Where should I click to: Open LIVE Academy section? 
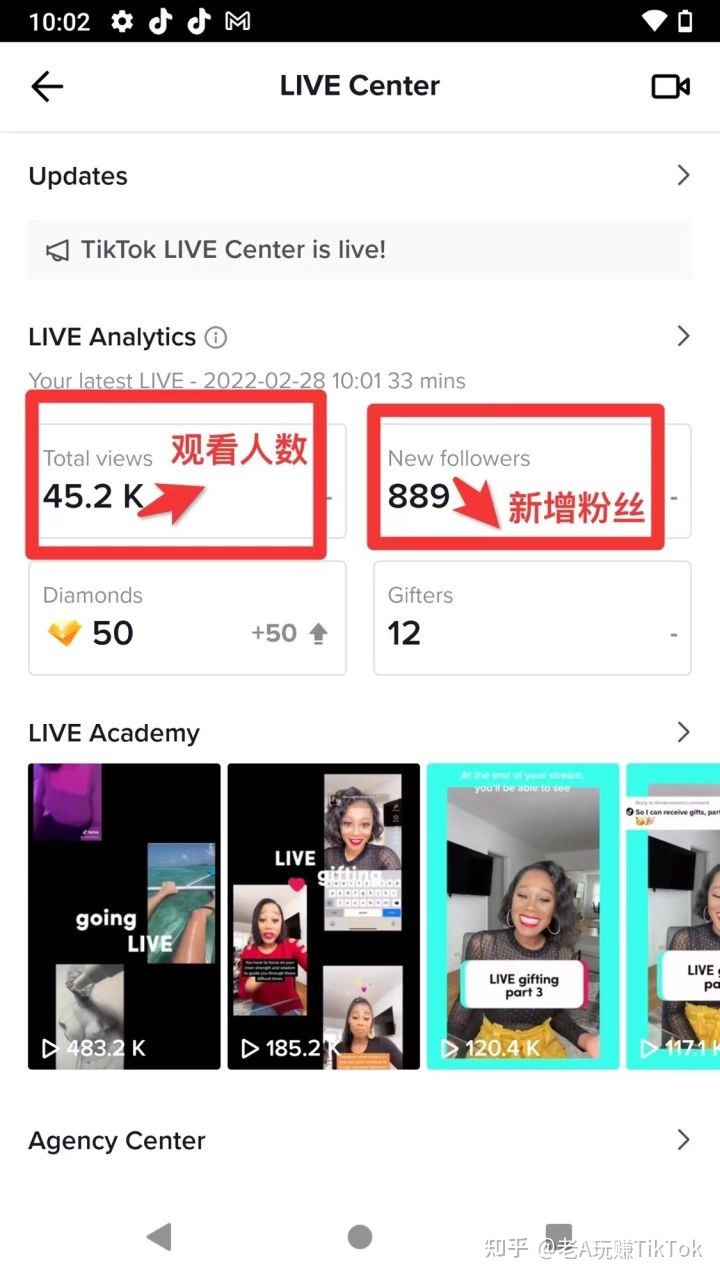pos(682,733)
